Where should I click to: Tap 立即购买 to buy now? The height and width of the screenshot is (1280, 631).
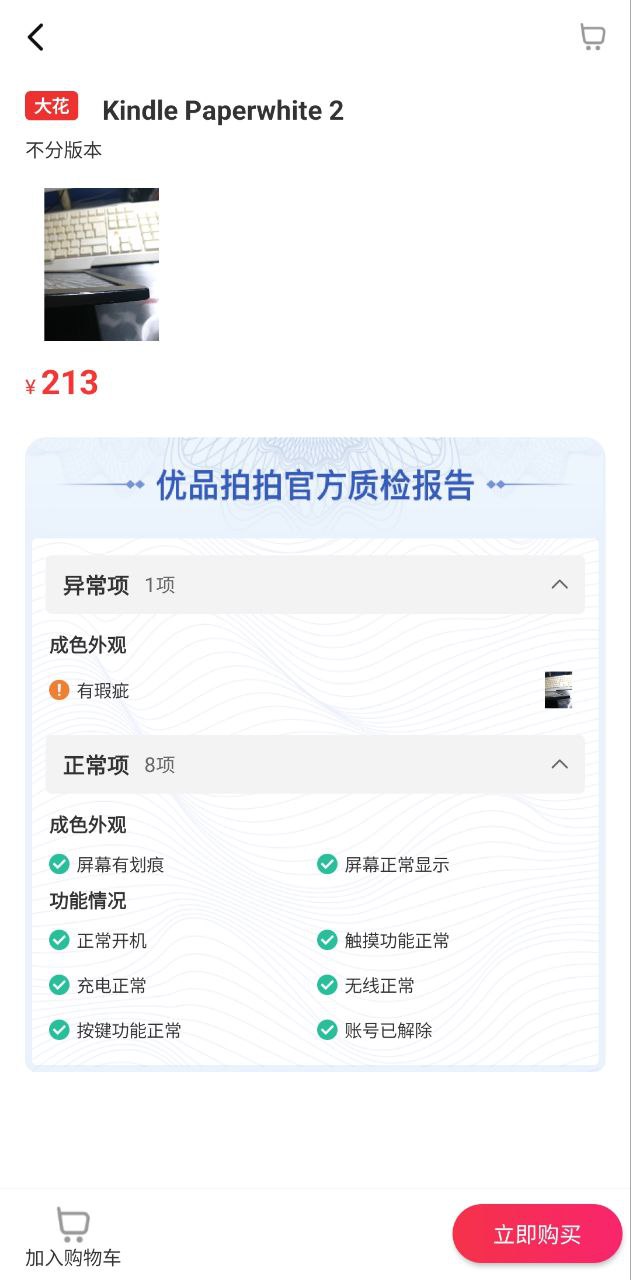coord(537,1234)
